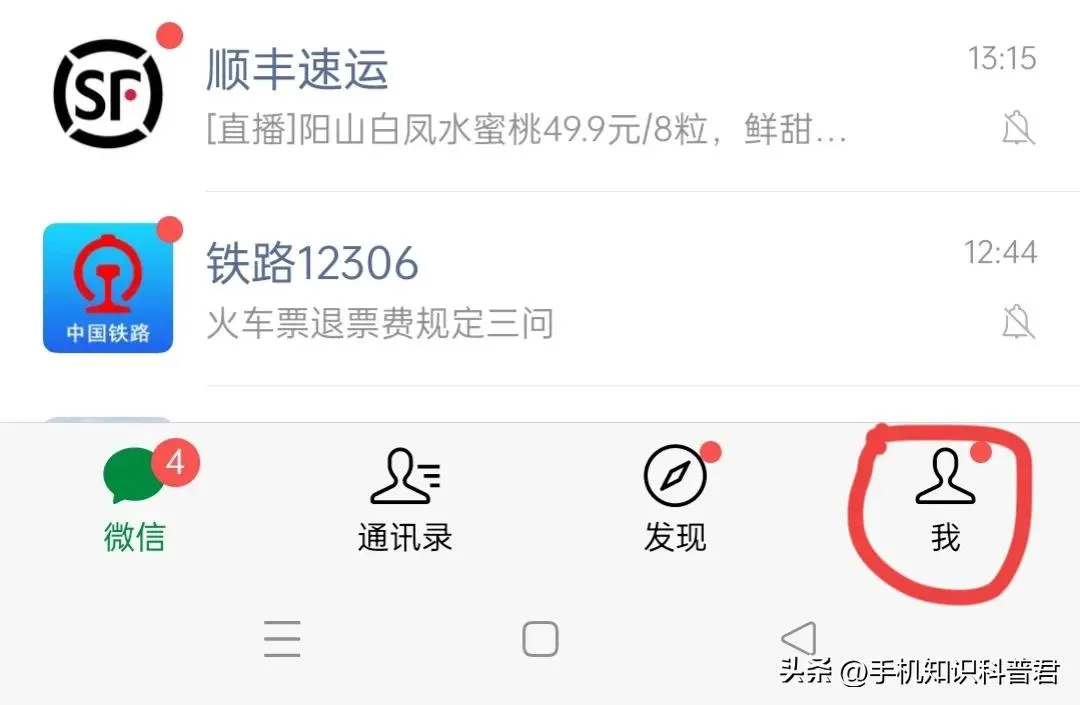Open the recent apps menu button

click(282, 638)
